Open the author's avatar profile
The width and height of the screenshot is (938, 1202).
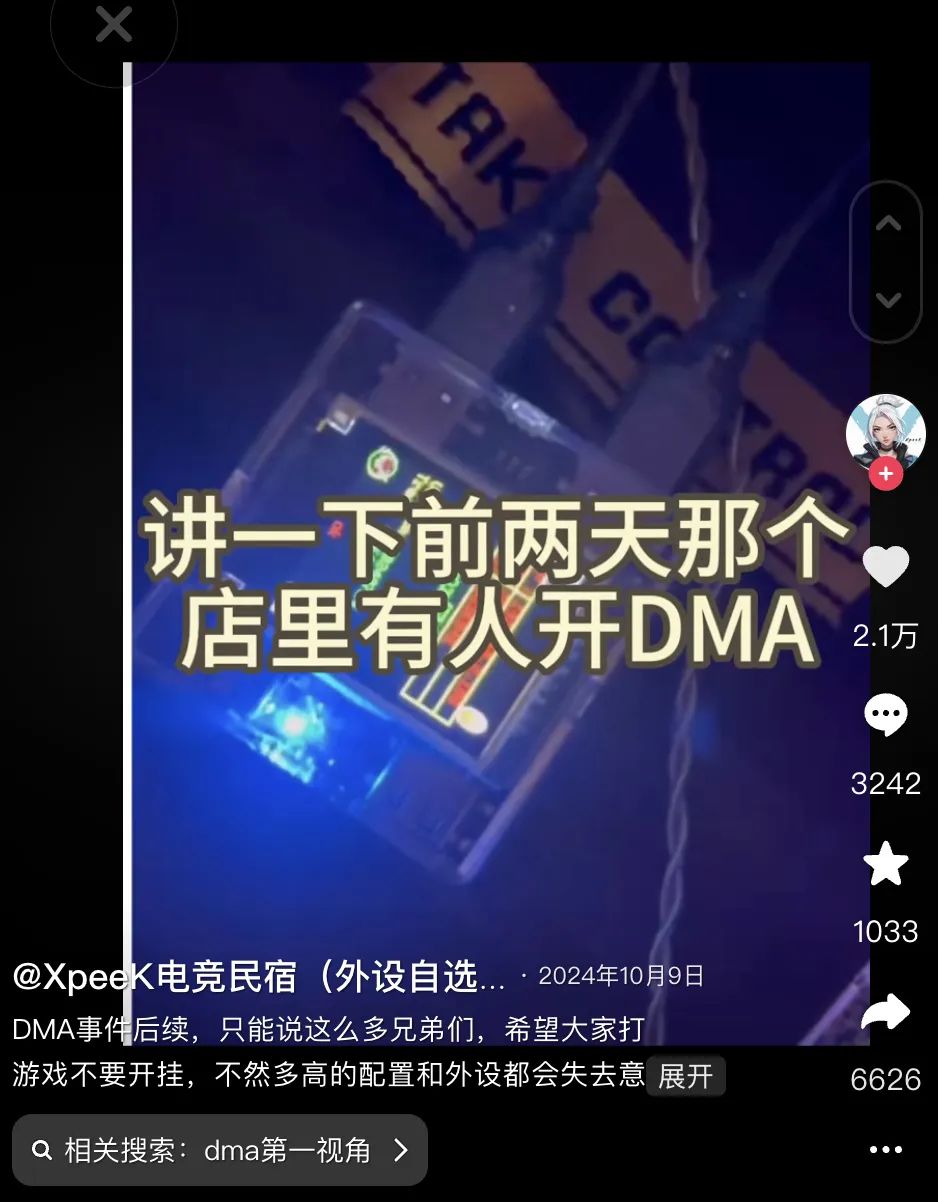pyautogui.click(x=885, y=432)
